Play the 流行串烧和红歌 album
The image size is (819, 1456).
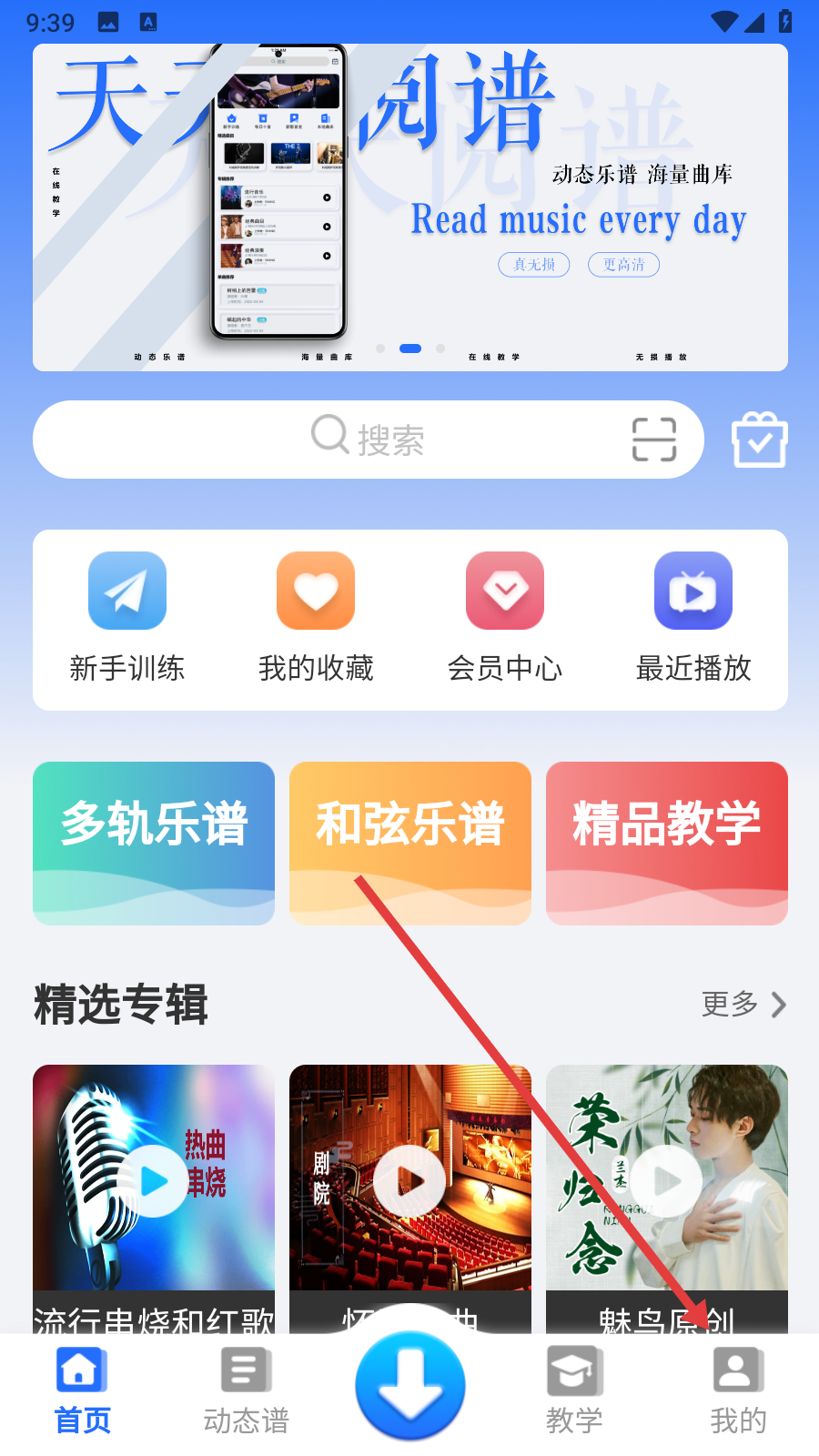pos(154,1181)
